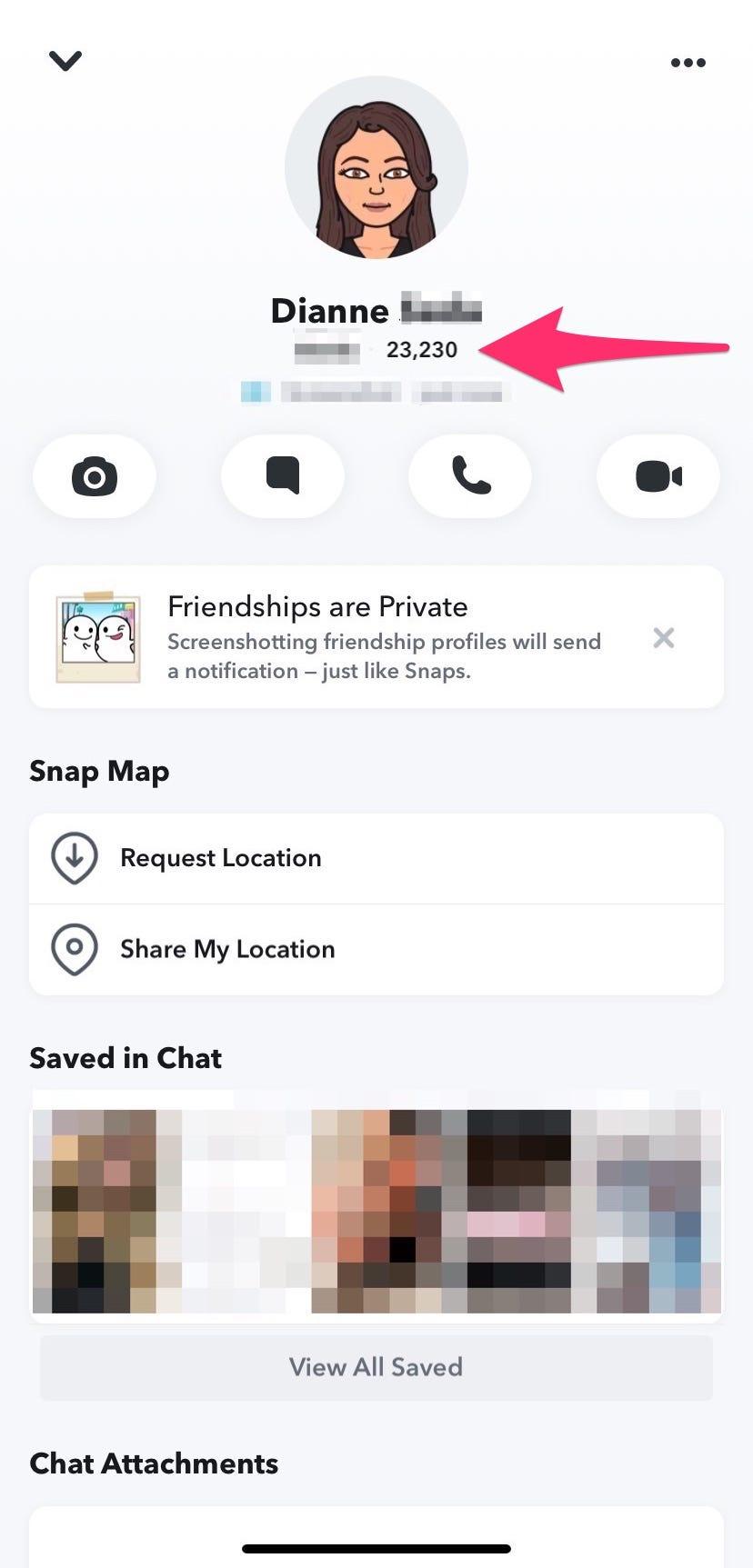This screenshot has height=1568, width=753.
Task: Tap the View All Saved button
Action: 376,1366
